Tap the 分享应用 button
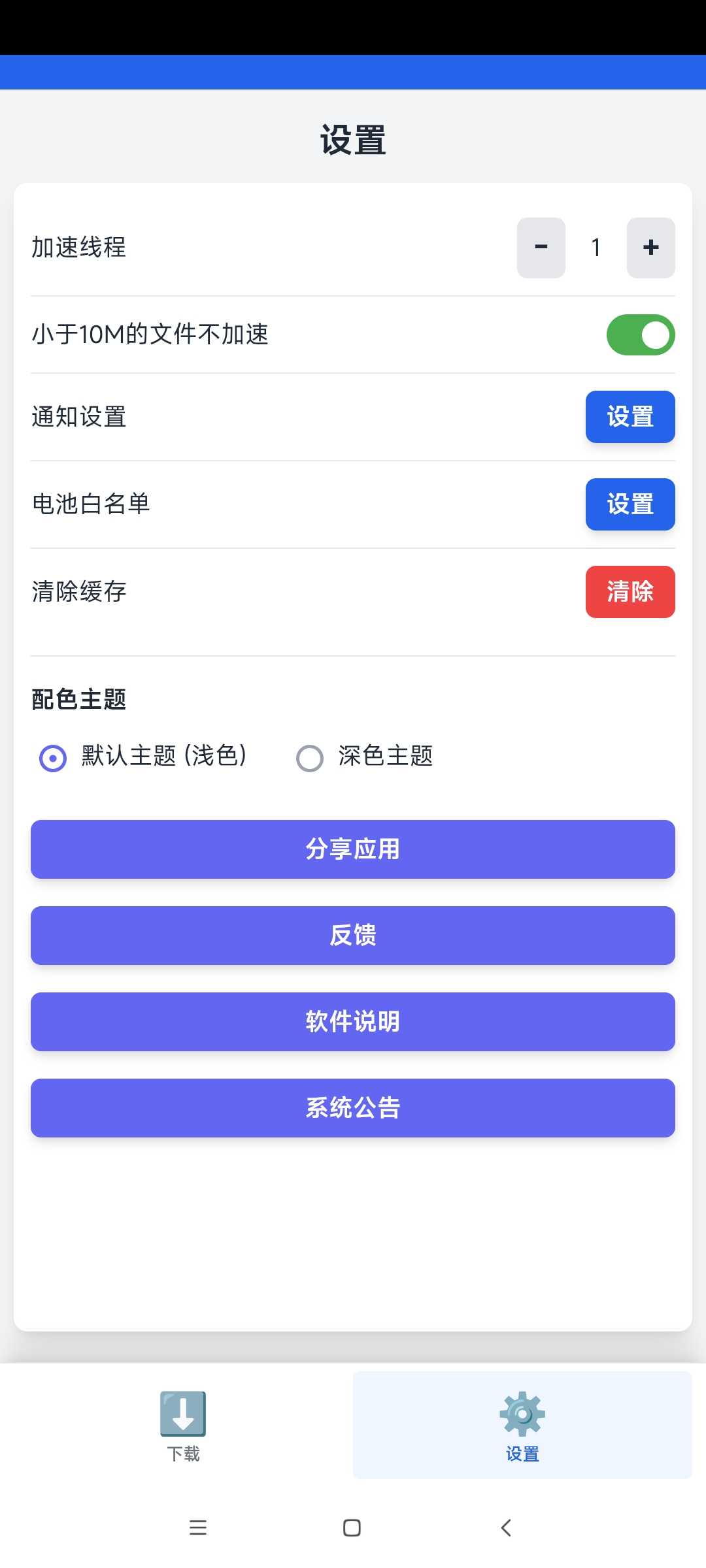The height and width of the screenshot is (1568, 706). (353, 849)
